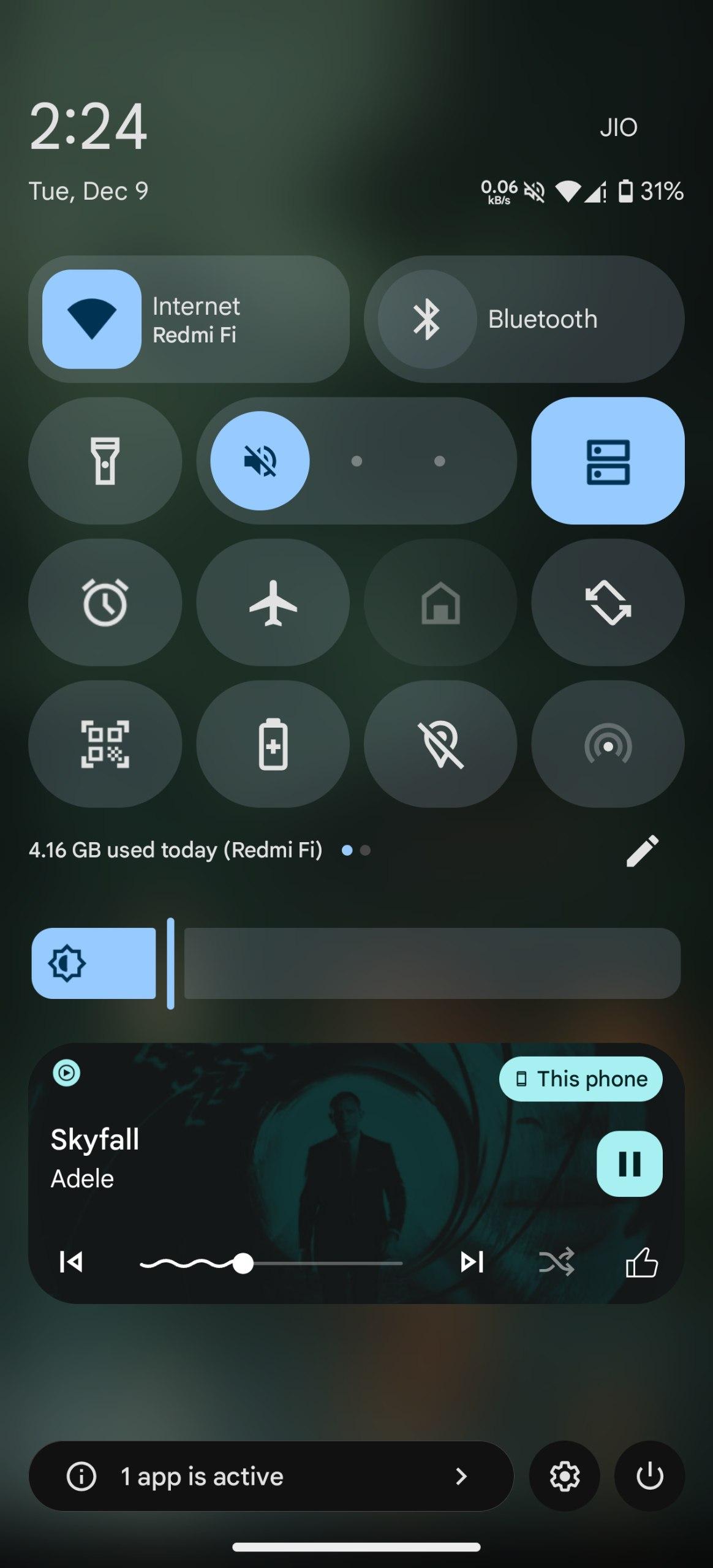This screenshot has width=713, height=1568.
Task: Enable the hotspot tile
Action: (x=608, y=744)
